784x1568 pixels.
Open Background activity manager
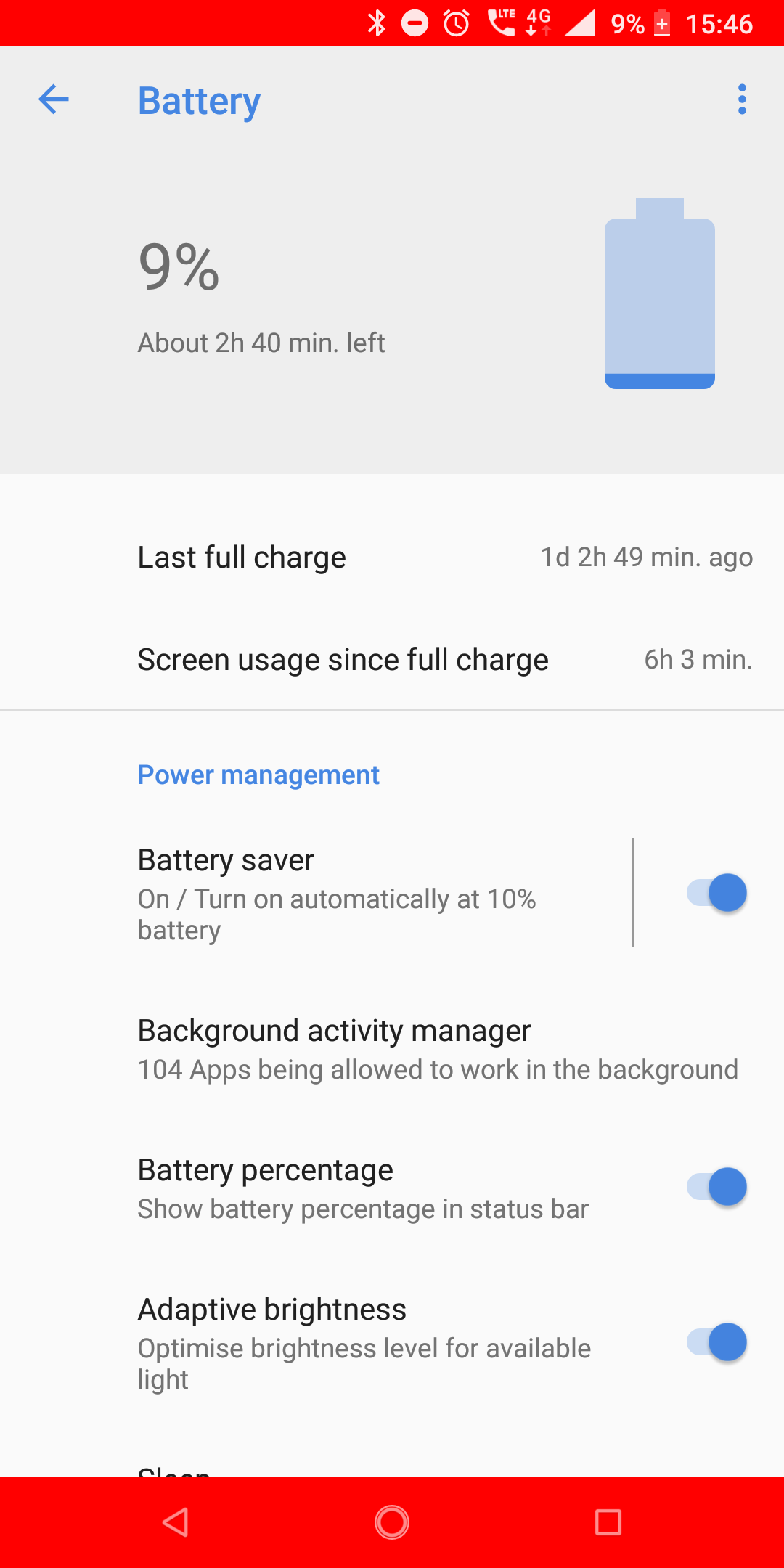click(392, 1050)
